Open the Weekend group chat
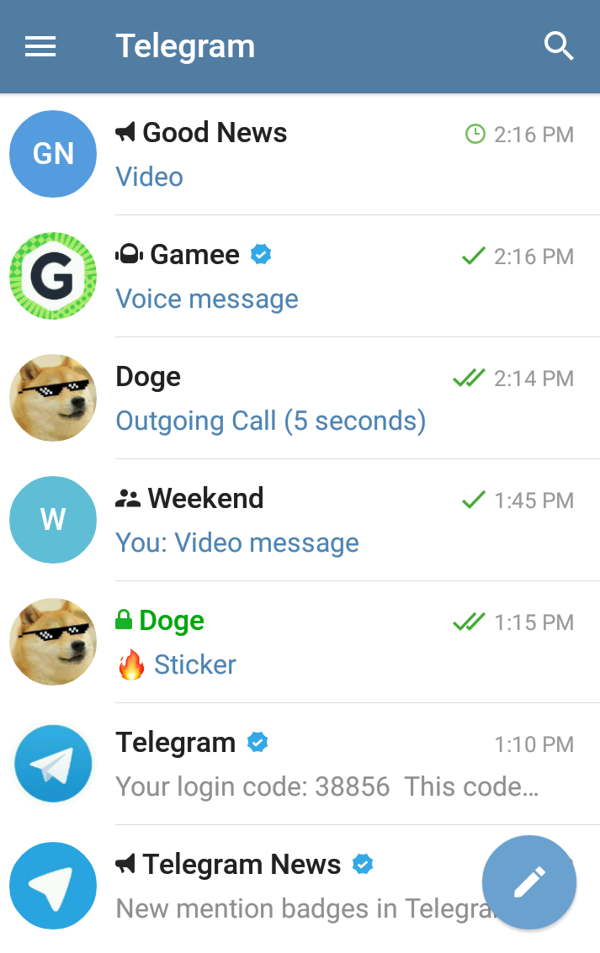 pyautogui.click(x=300, y=520)
